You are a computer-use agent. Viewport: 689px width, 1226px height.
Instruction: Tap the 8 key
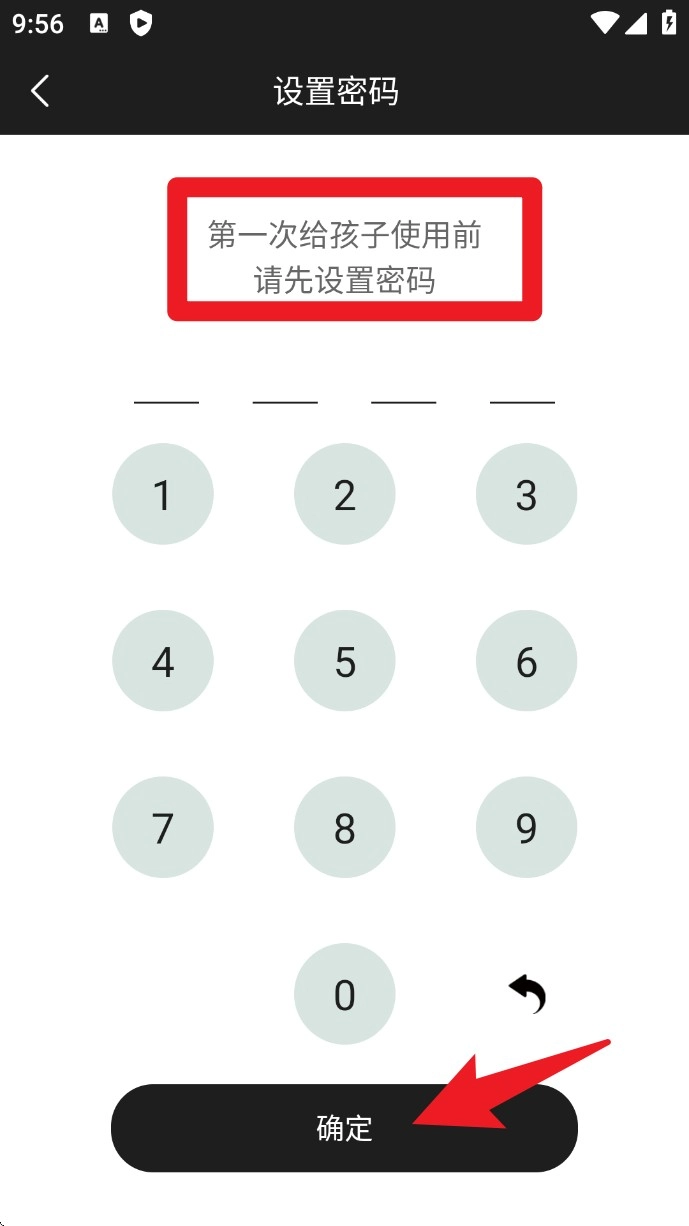pyautogui.click(x=344, y=827)
